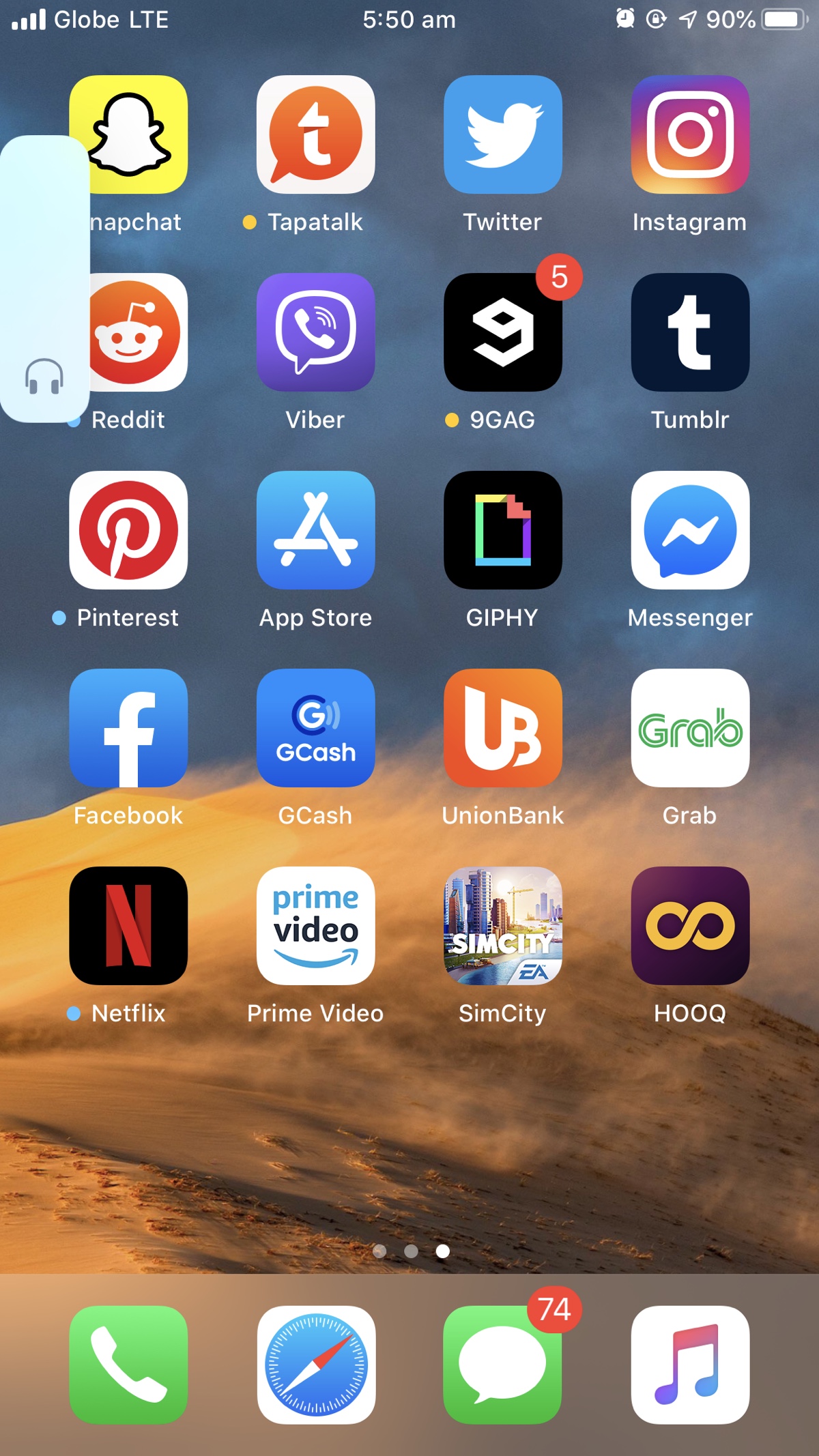Image resolution: width=819 pixels, height=1456 pixels.
Task: Launch Facebook
Action: 128,728
